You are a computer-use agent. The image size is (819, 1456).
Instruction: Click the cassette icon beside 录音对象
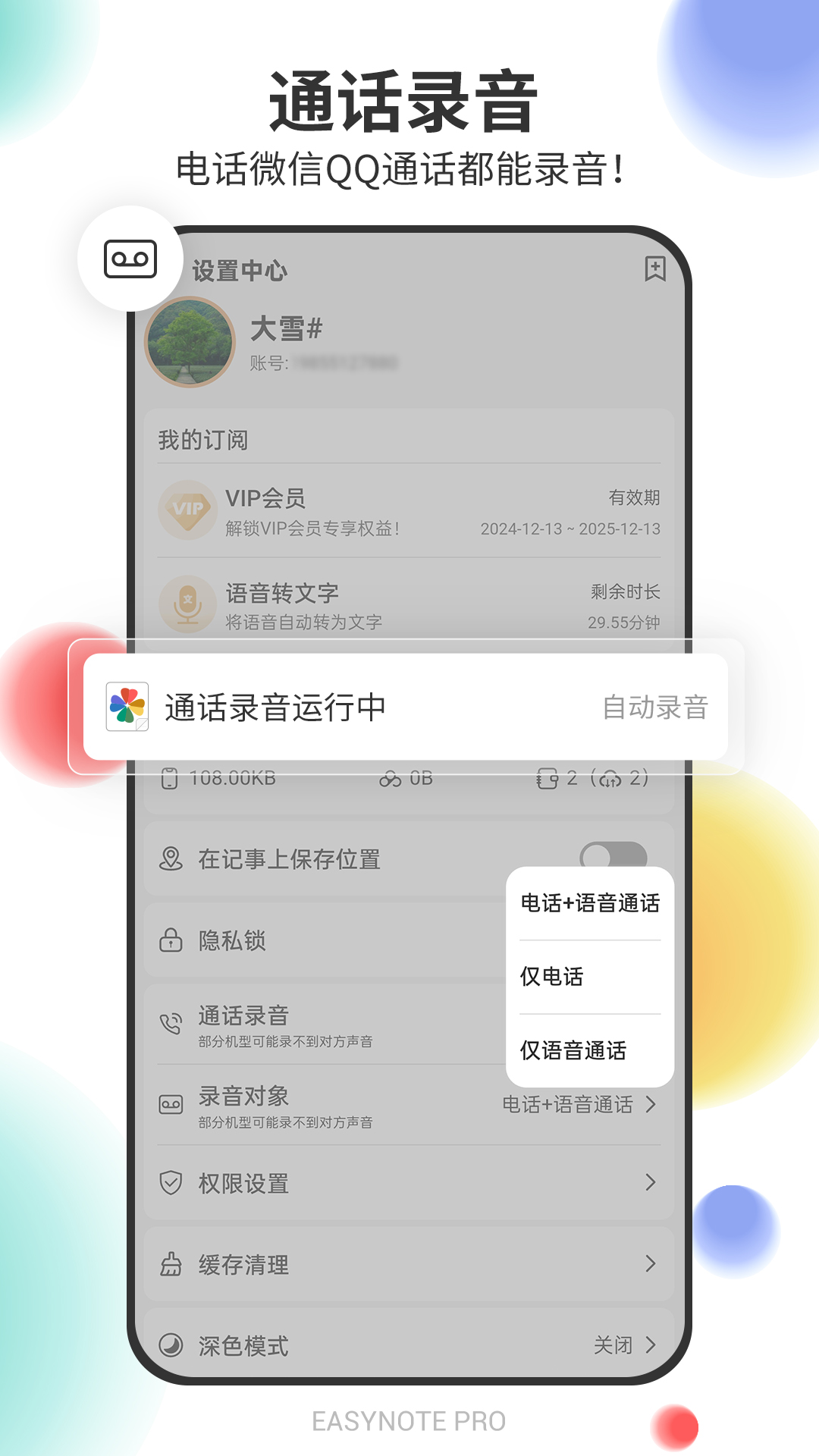171,1103
